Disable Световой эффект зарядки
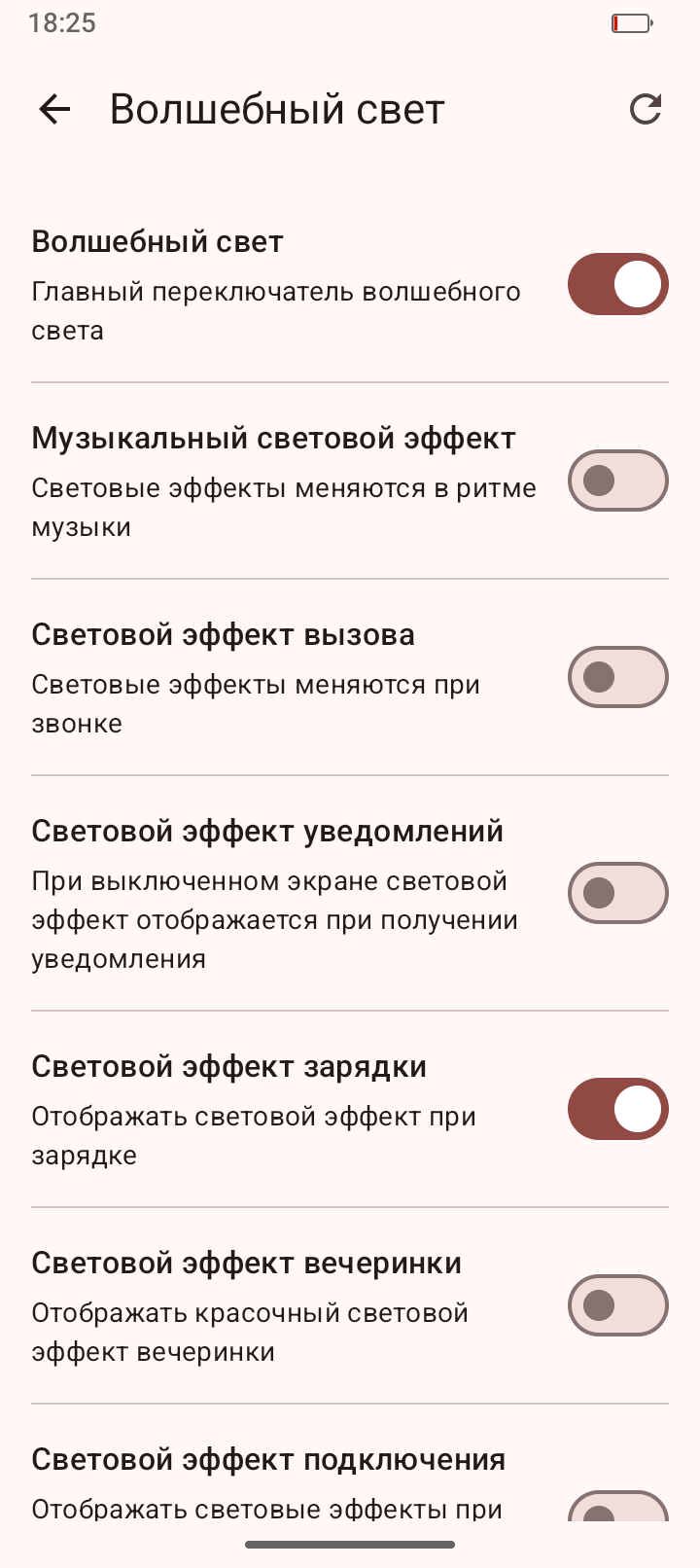The height and width of the screenshot is (1568, 700). [x=617, y=1109]
